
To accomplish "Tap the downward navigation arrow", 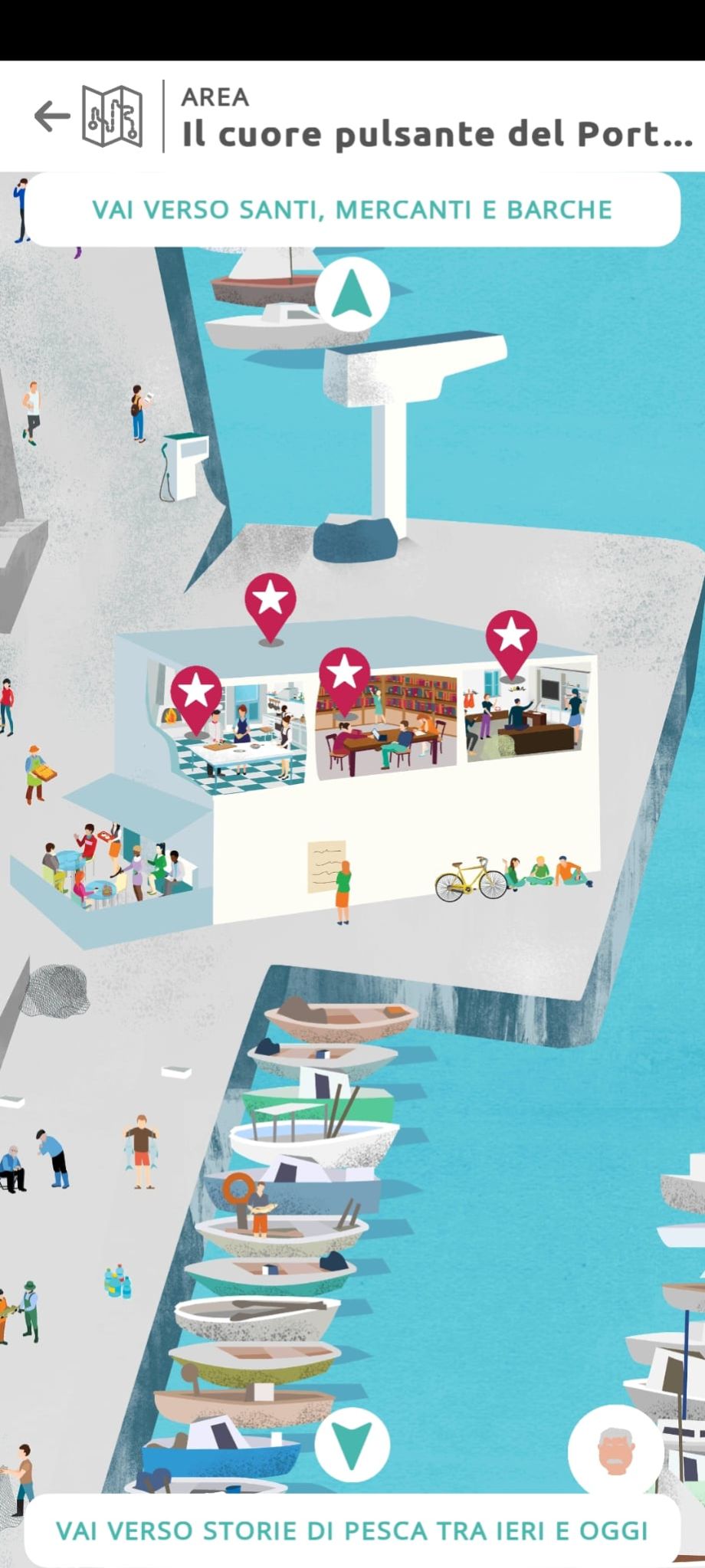I will coord(352,1445).
